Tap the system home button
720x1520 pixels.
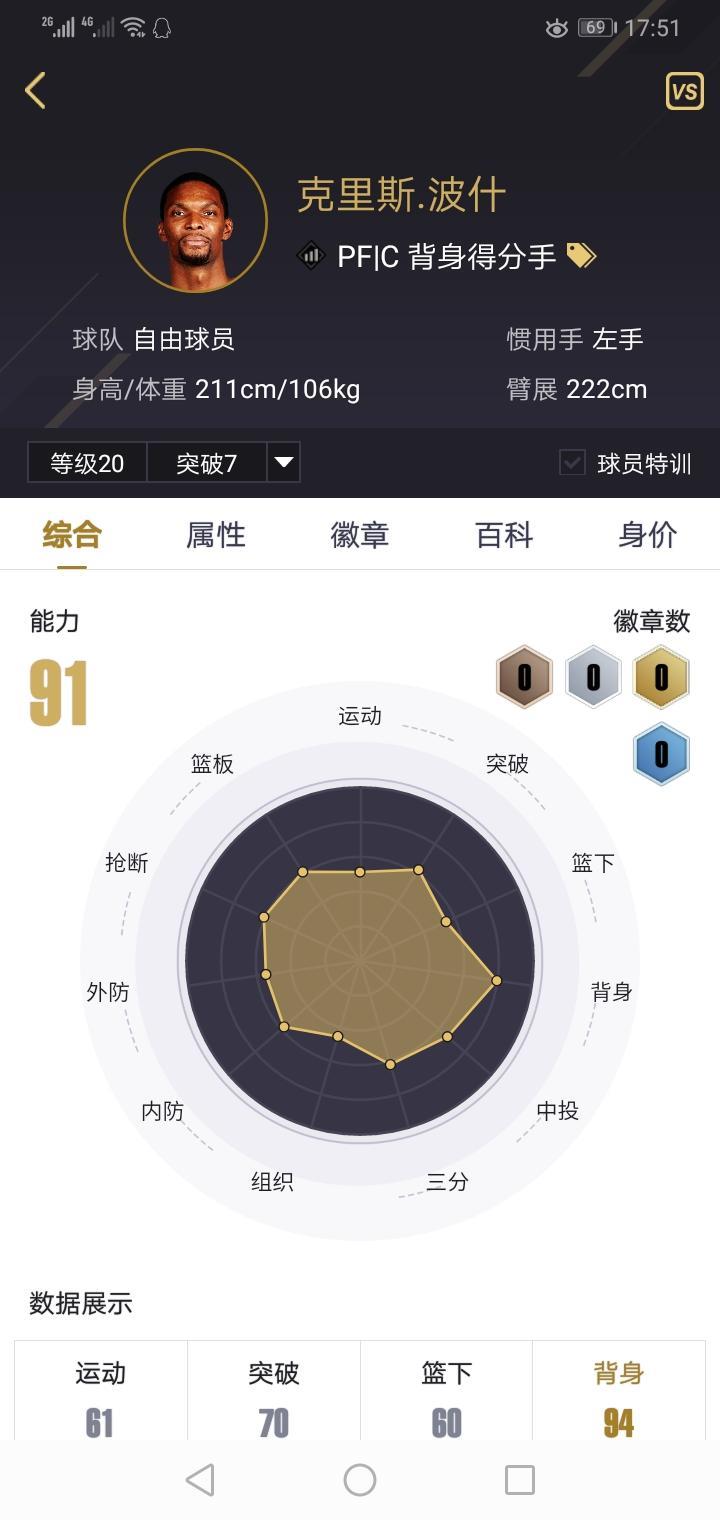360,1480
